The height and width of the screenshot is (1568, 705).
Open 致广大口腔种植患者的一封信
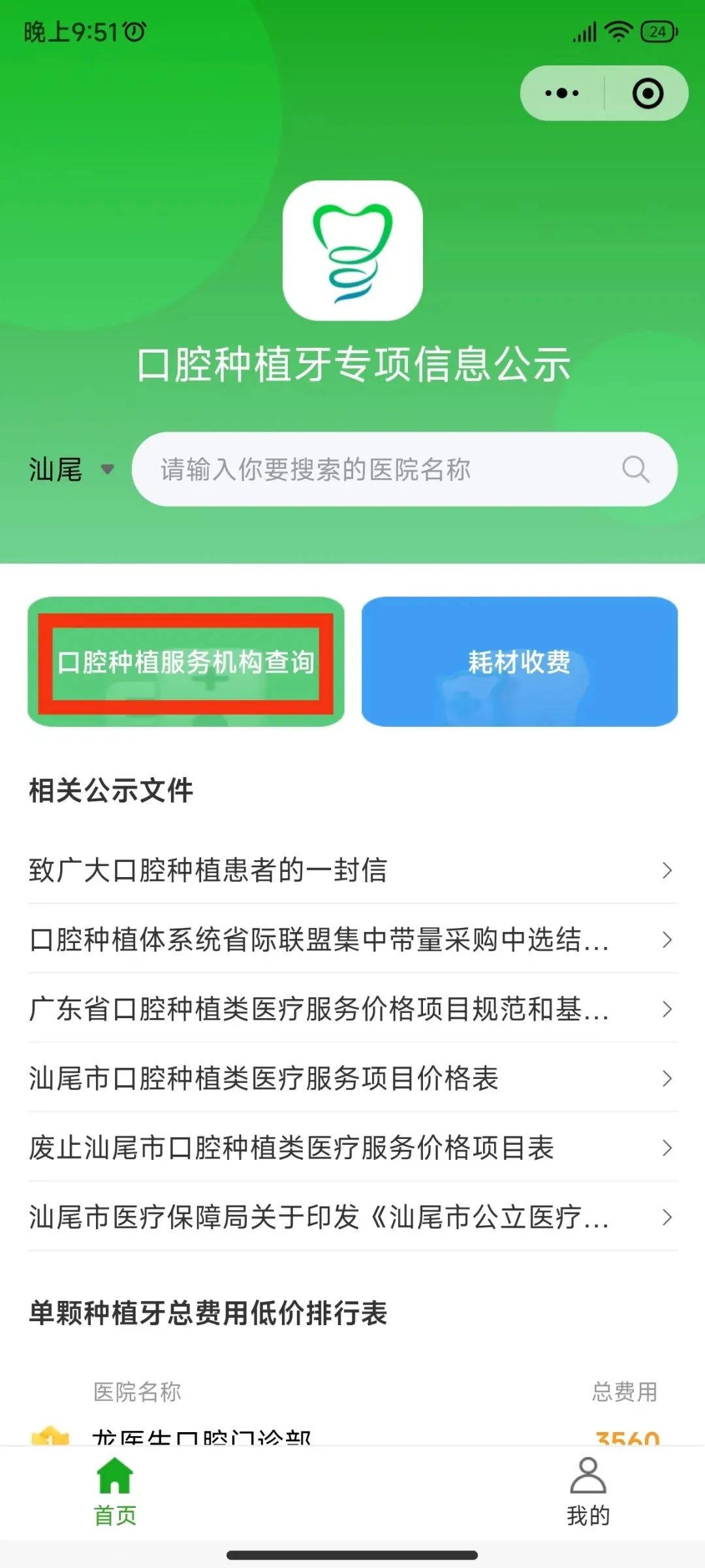(352, 870)
